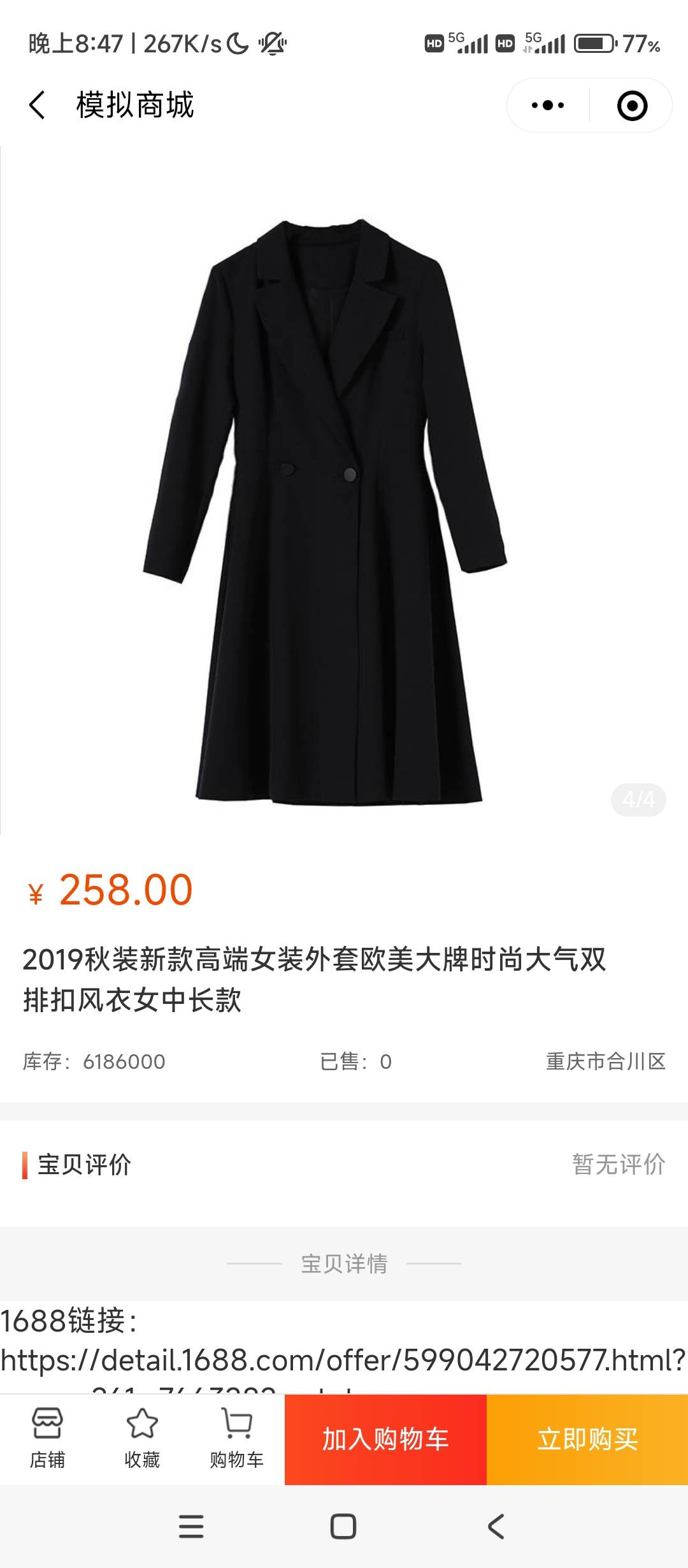This screenshot has width=688, height=1568.
Task: Buy now with 立即购买
Action: [587, 1439]
